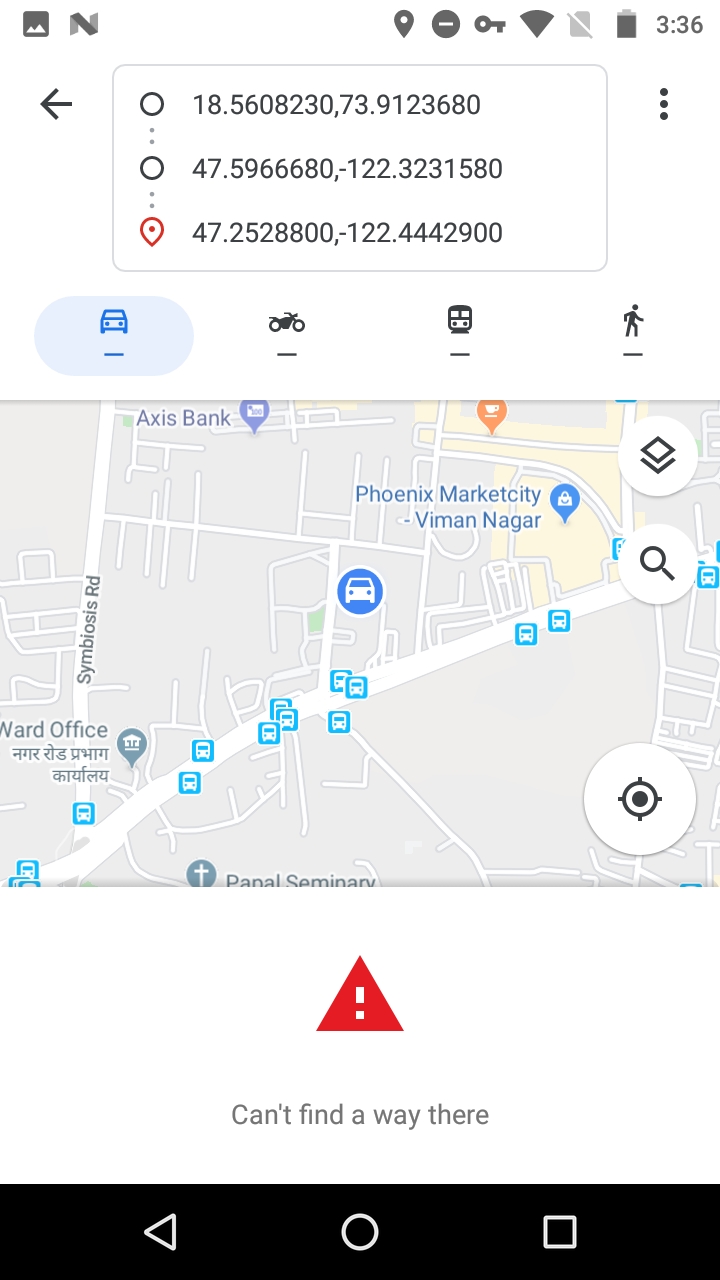Switch to the motorcycle mode tab
This screenshot has height=1280, width=720.
(287, 335)
